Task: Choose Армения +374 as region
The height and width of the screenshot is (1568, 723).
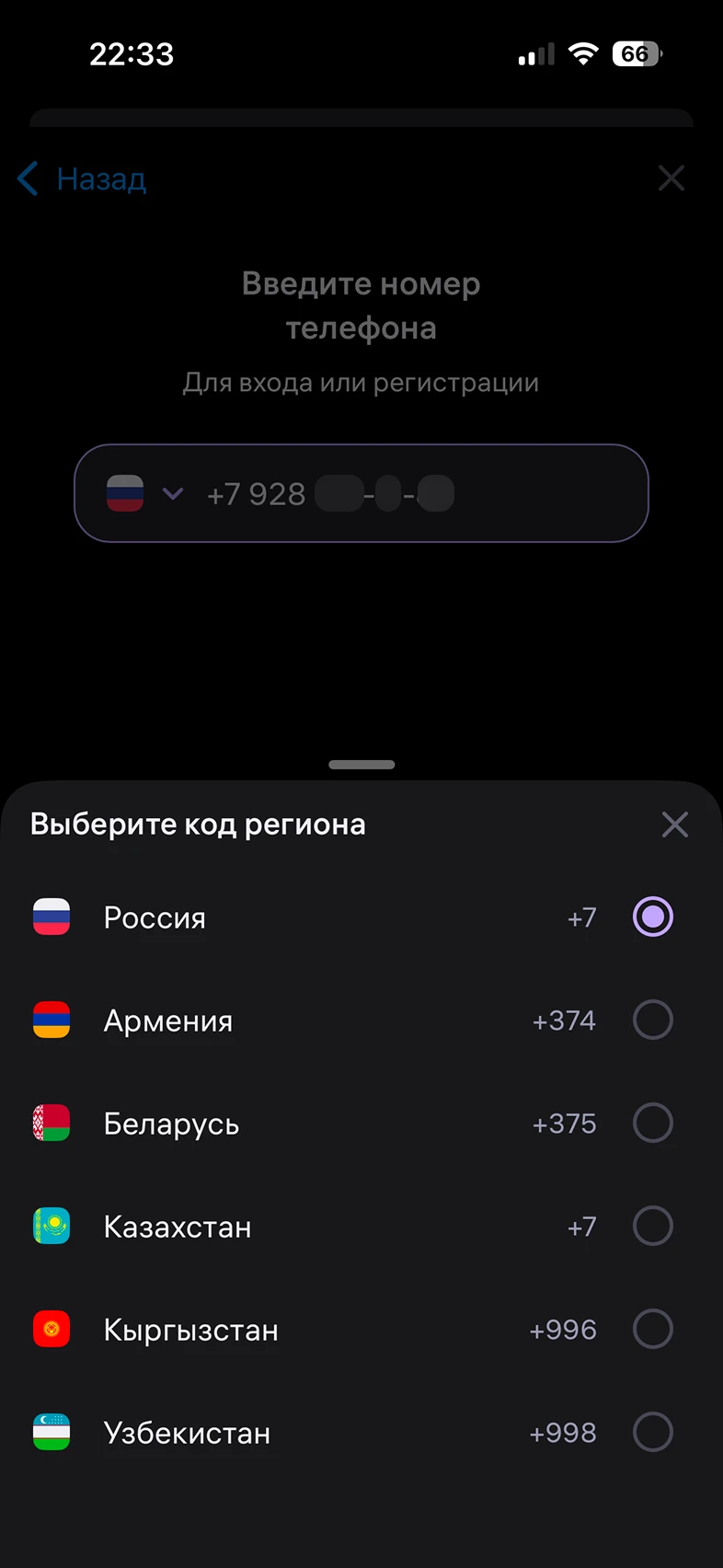Action: pyautogui.click(x=652, y=1020)
